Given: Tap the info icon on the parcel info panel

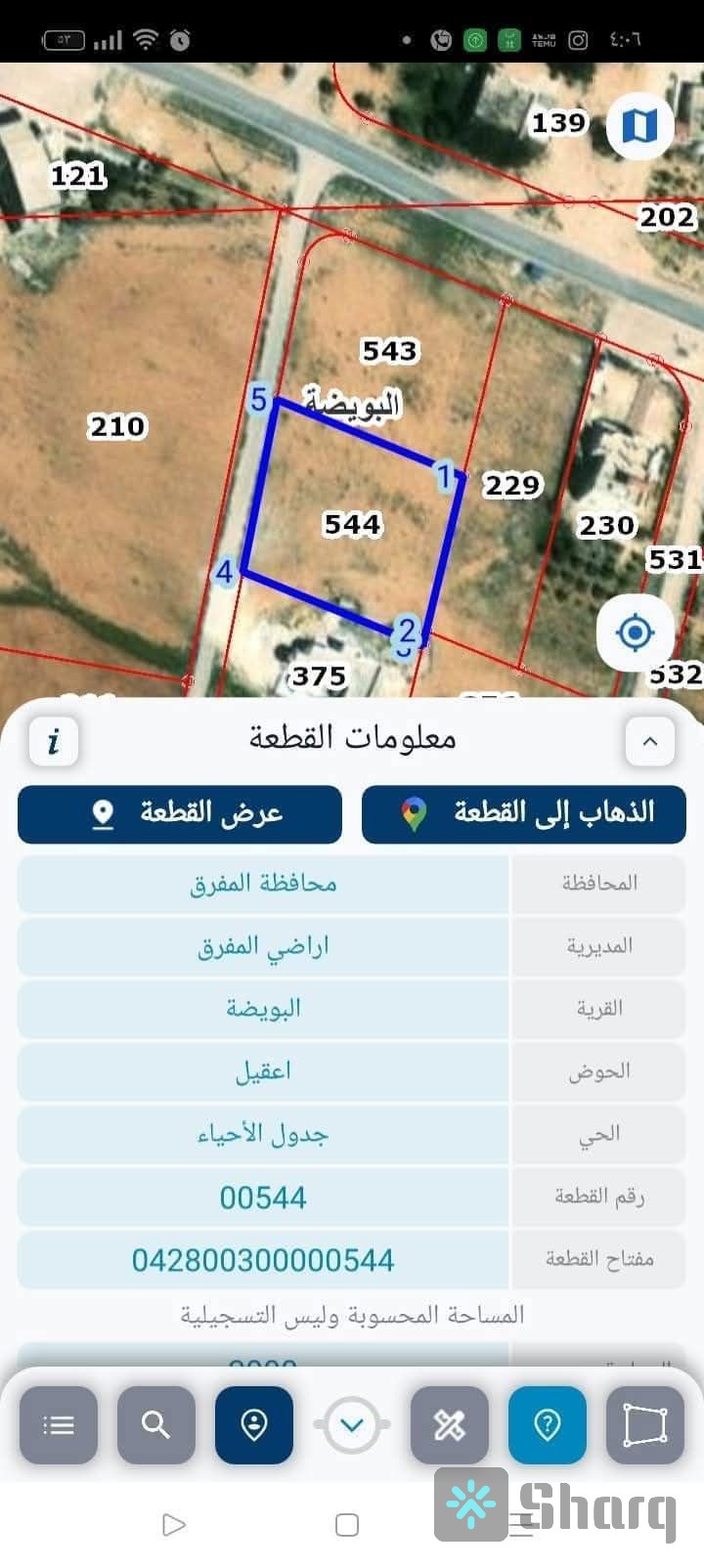Looking at the screenshot, I should (x=54, y=741).
